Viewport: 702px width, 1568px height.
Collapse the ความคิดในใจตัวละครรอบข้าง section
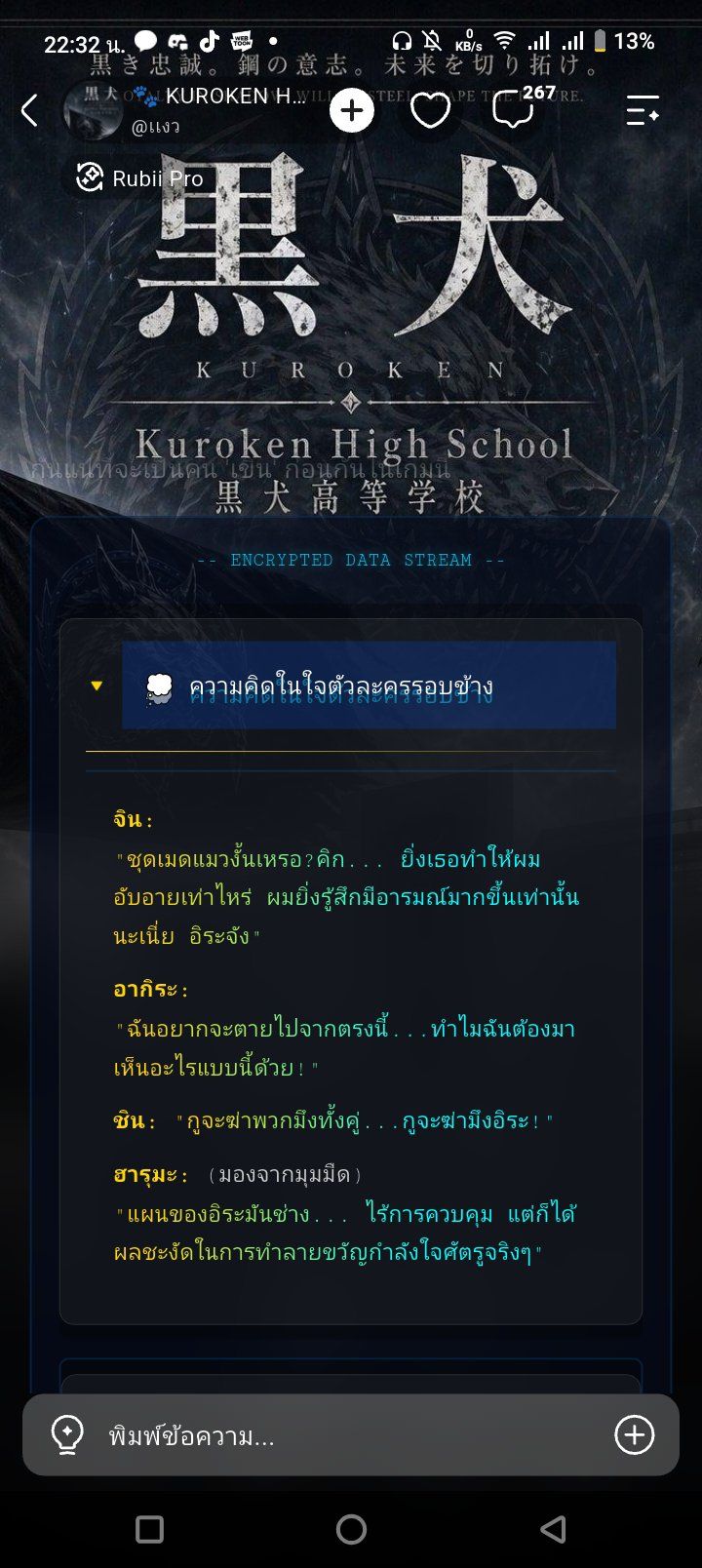tap(351, 686)
